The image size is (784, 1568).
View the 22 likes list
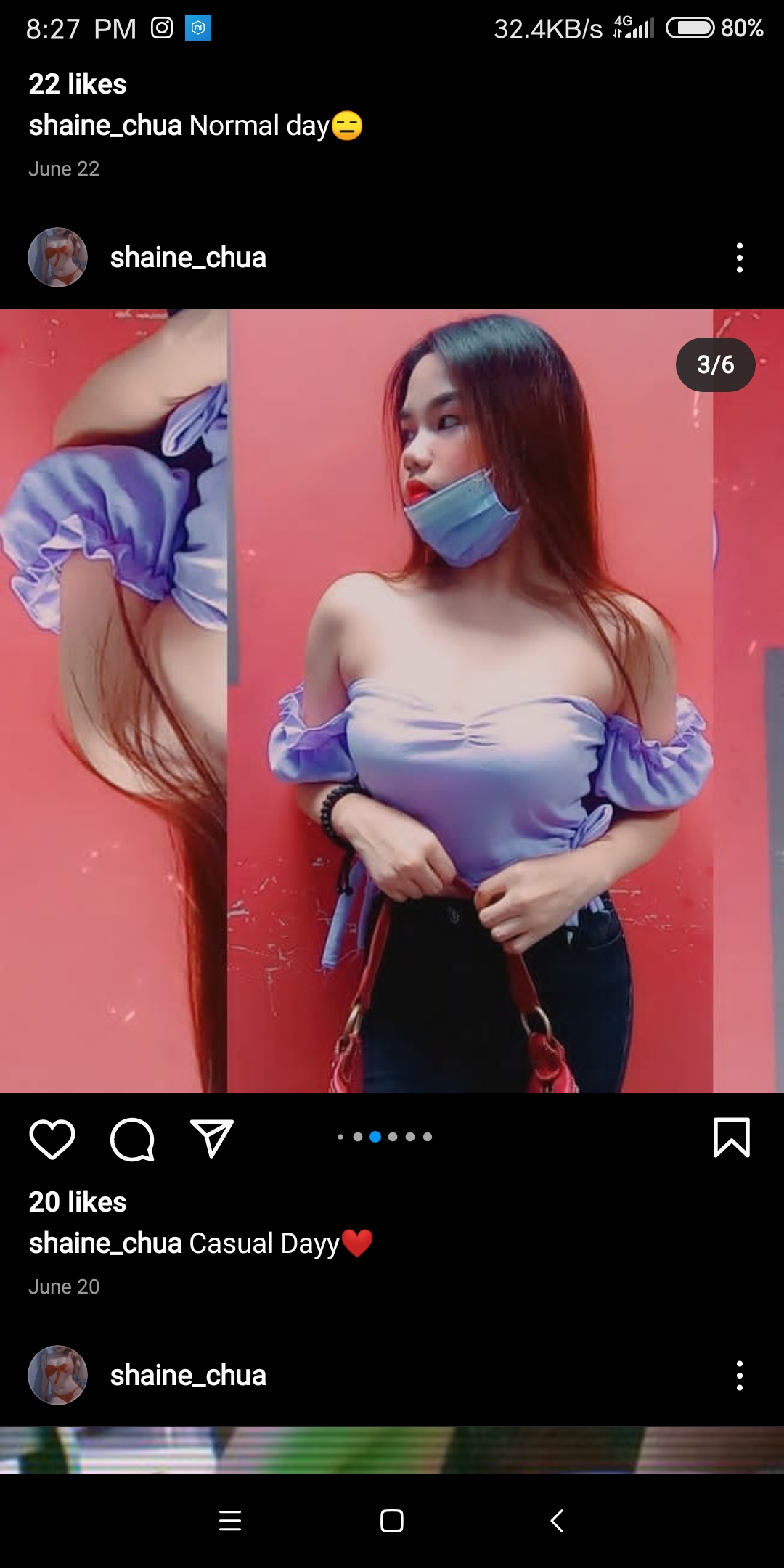[x=78, y=84]
